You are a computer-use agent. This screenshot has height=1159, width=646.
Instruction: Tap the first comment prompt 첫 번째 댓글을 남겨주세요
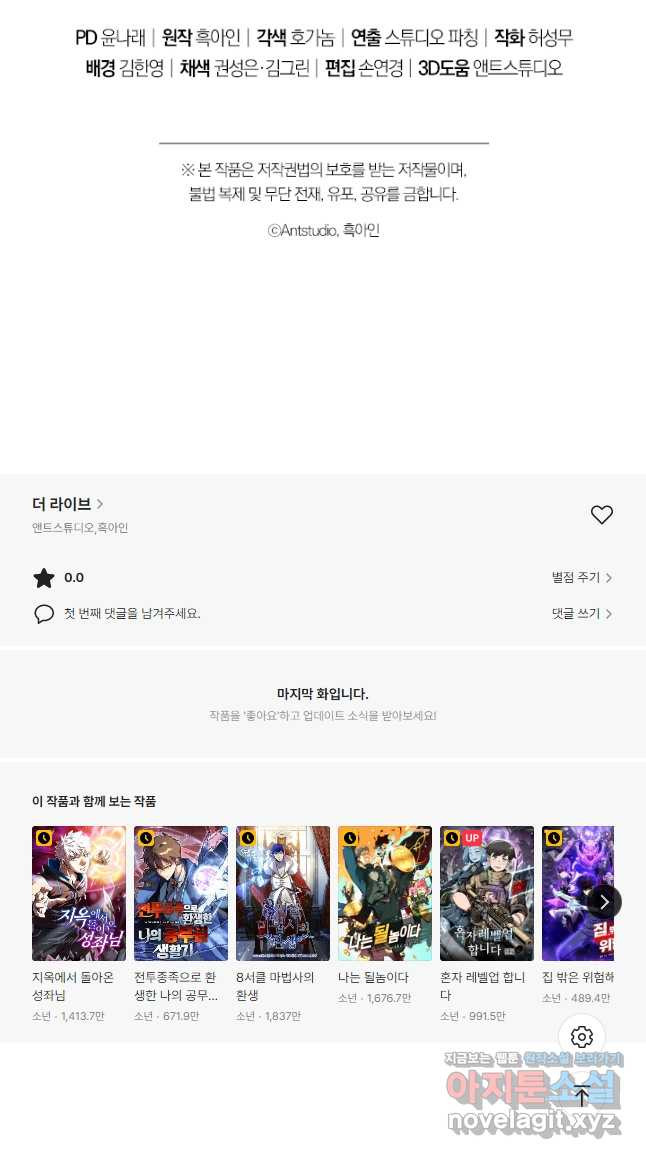click(132, 614)
